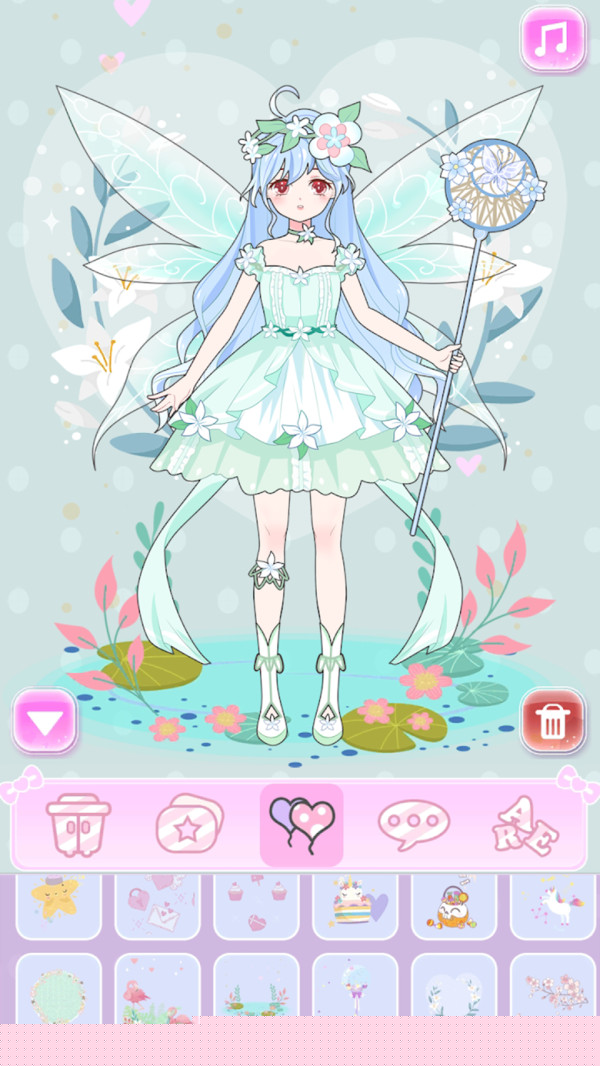
Task: Pick the lily pond background
Action: 256,989
